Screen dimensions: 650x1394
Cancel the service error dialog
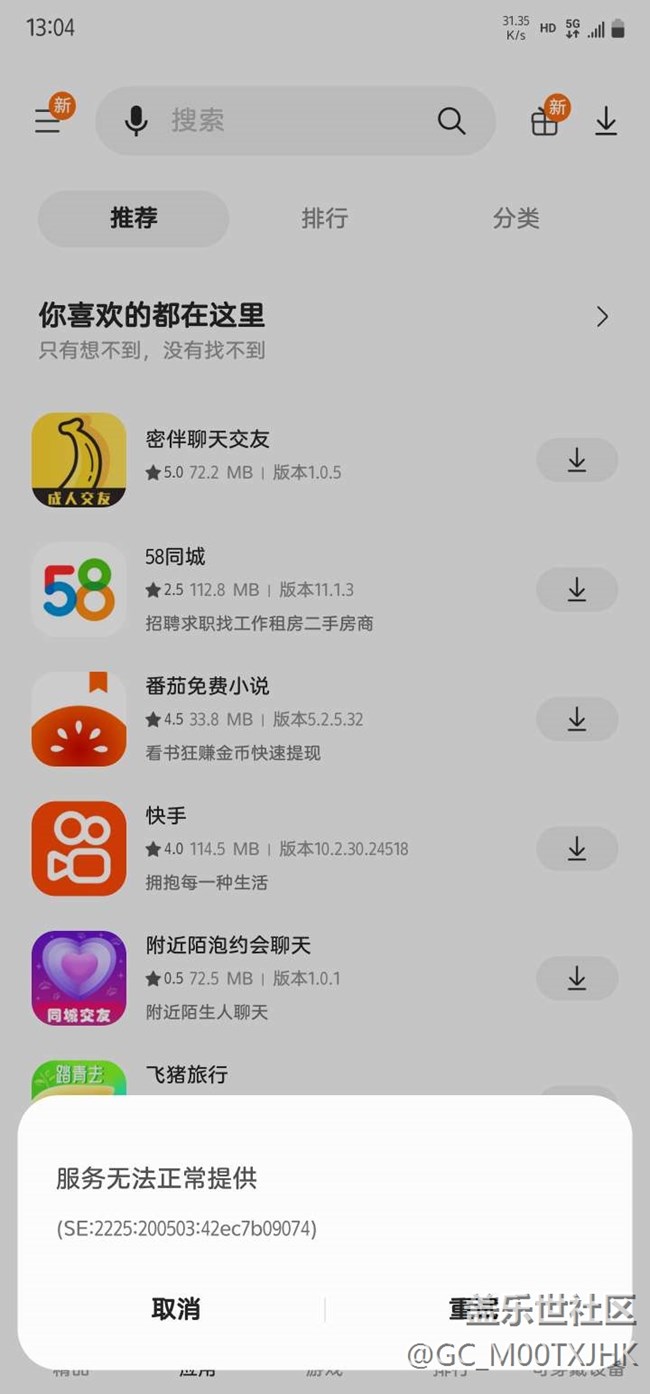(x=176, y=1309)
